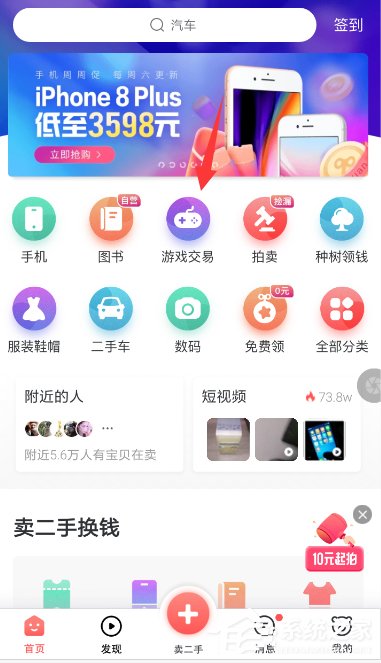This screenshot has width=381, height=663.
Task: Open the 附近的人 card
Action: [99, 425]
